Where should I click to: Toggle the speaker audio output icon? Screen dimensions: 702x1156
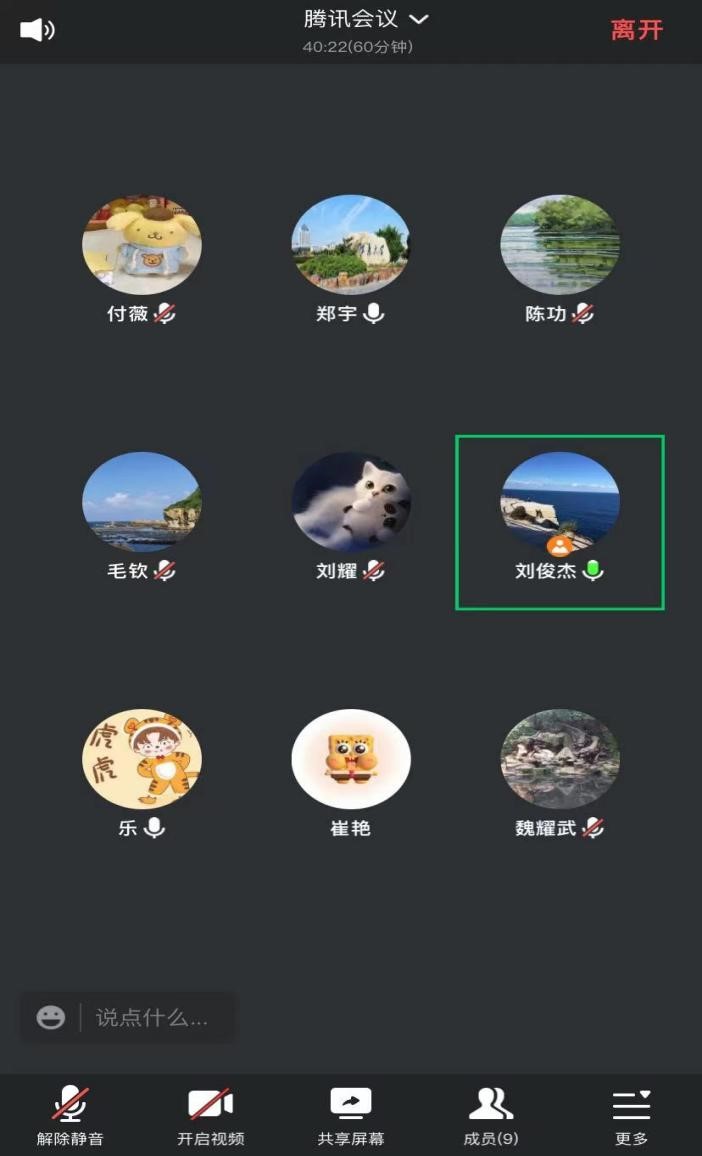click(37, 30)
